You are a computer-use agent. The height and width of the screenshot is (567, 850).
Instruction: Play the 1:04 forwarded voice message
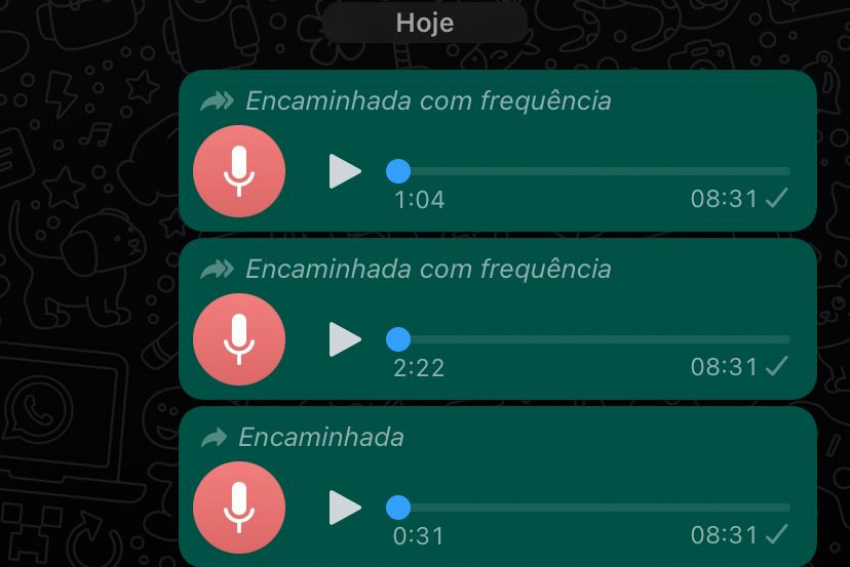pyautogui.click(x=344, y=171)
